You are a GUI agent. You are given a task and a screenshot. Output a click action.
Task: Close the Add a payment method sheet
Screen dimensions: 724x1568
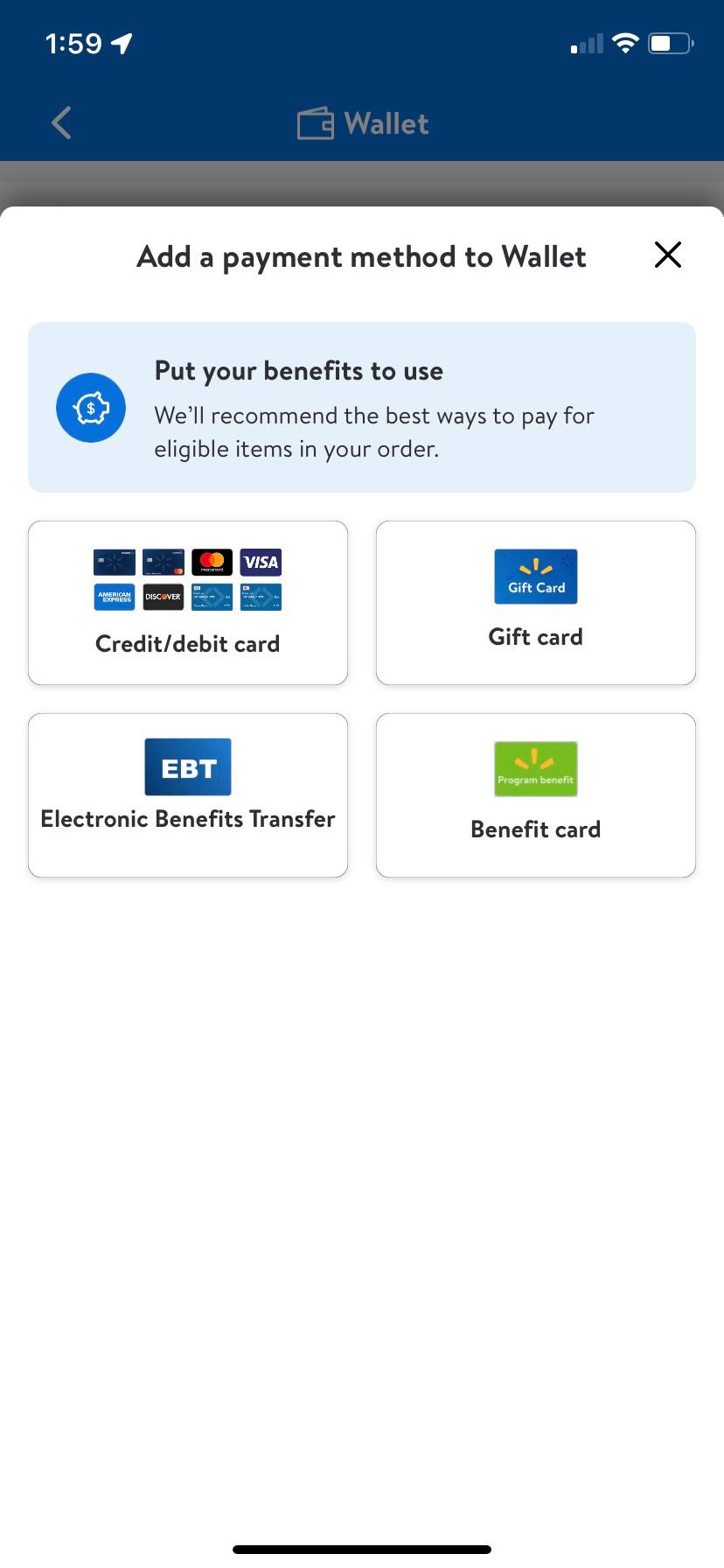(667, 255)
